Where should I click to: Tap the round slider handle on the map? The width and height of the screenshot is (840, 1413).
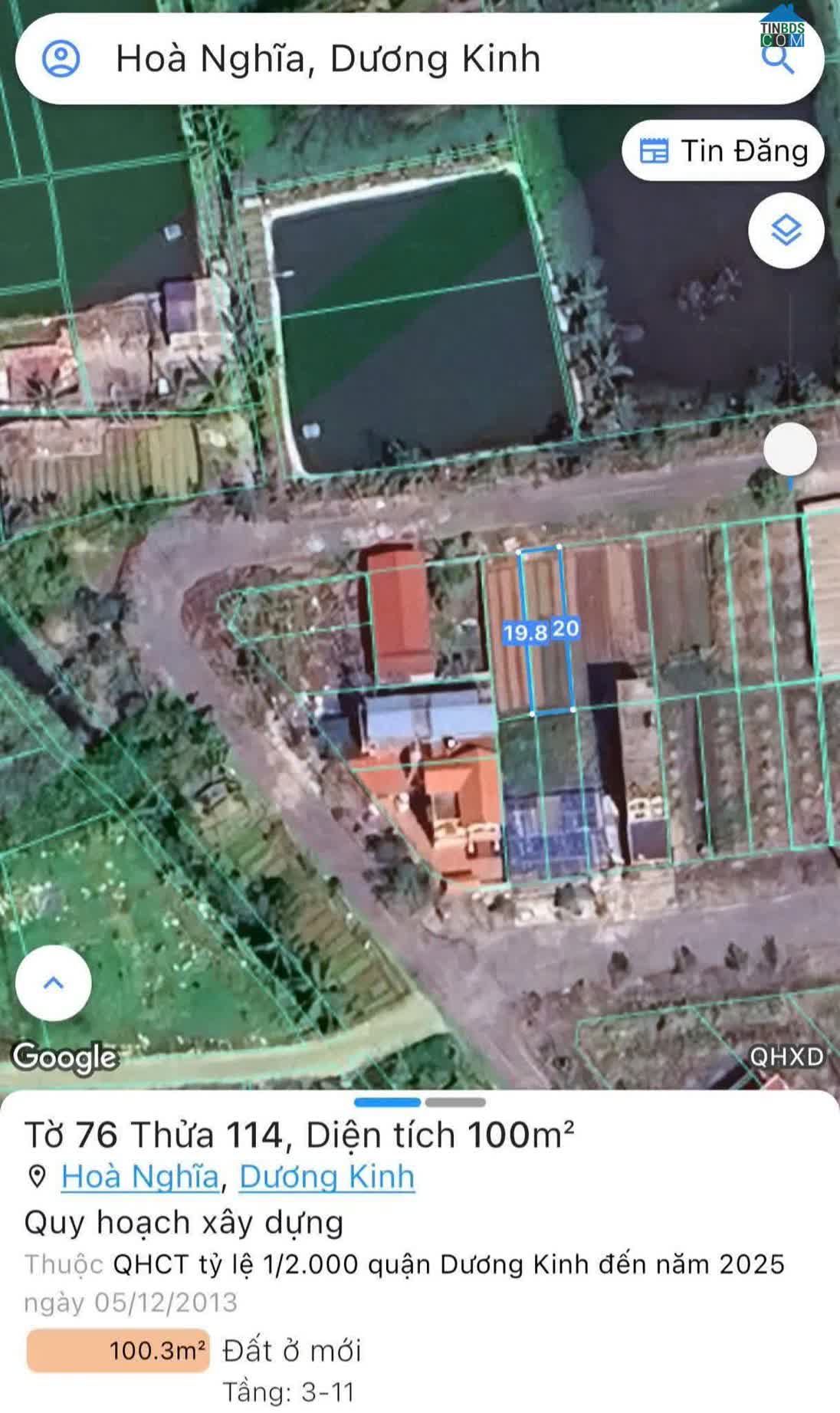pyautogui.click(x=790, y=449)
